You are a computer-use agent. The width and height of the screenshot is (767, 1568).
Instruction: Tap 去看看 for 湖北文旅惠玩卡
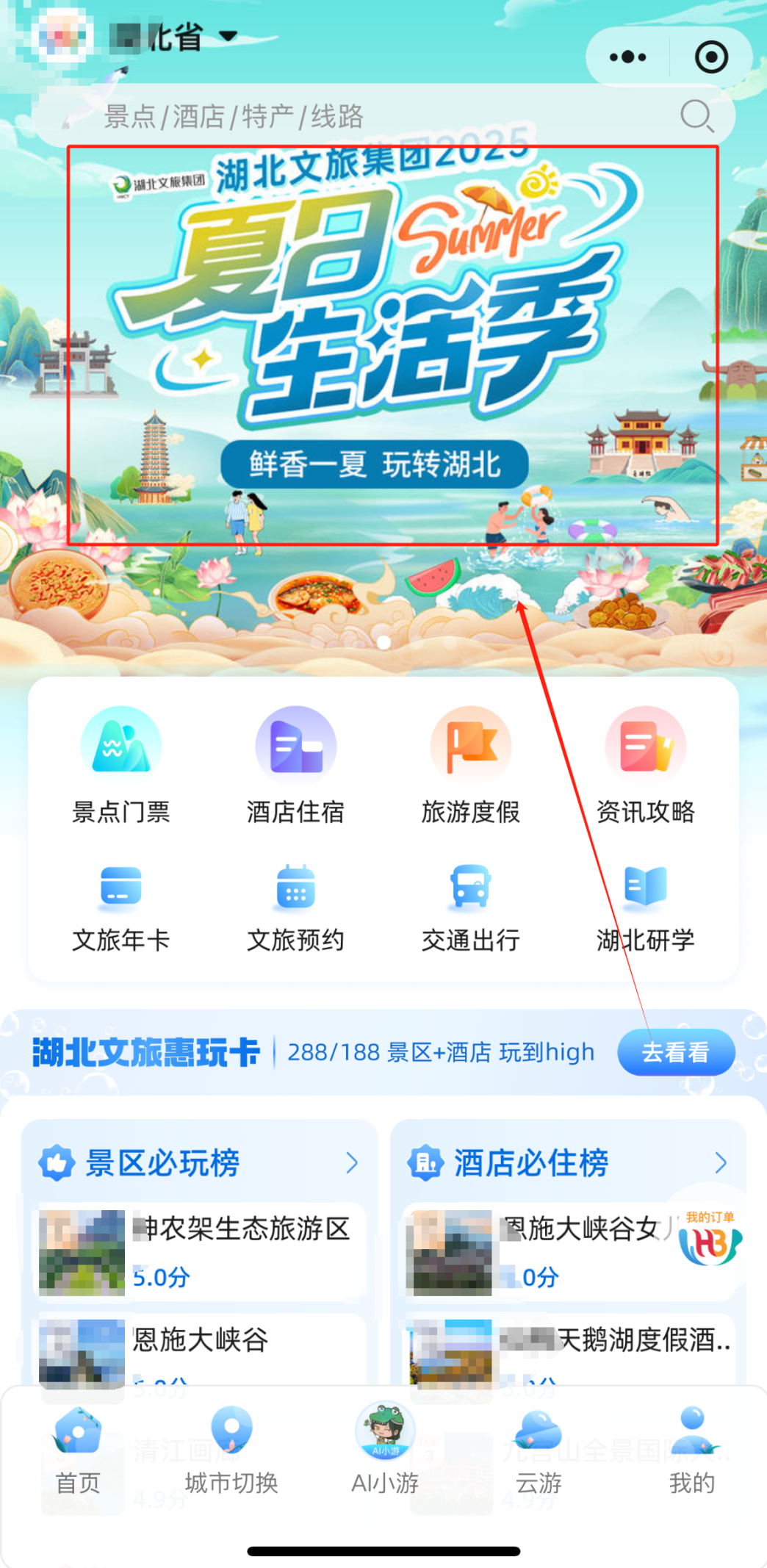pos(676,1052)
